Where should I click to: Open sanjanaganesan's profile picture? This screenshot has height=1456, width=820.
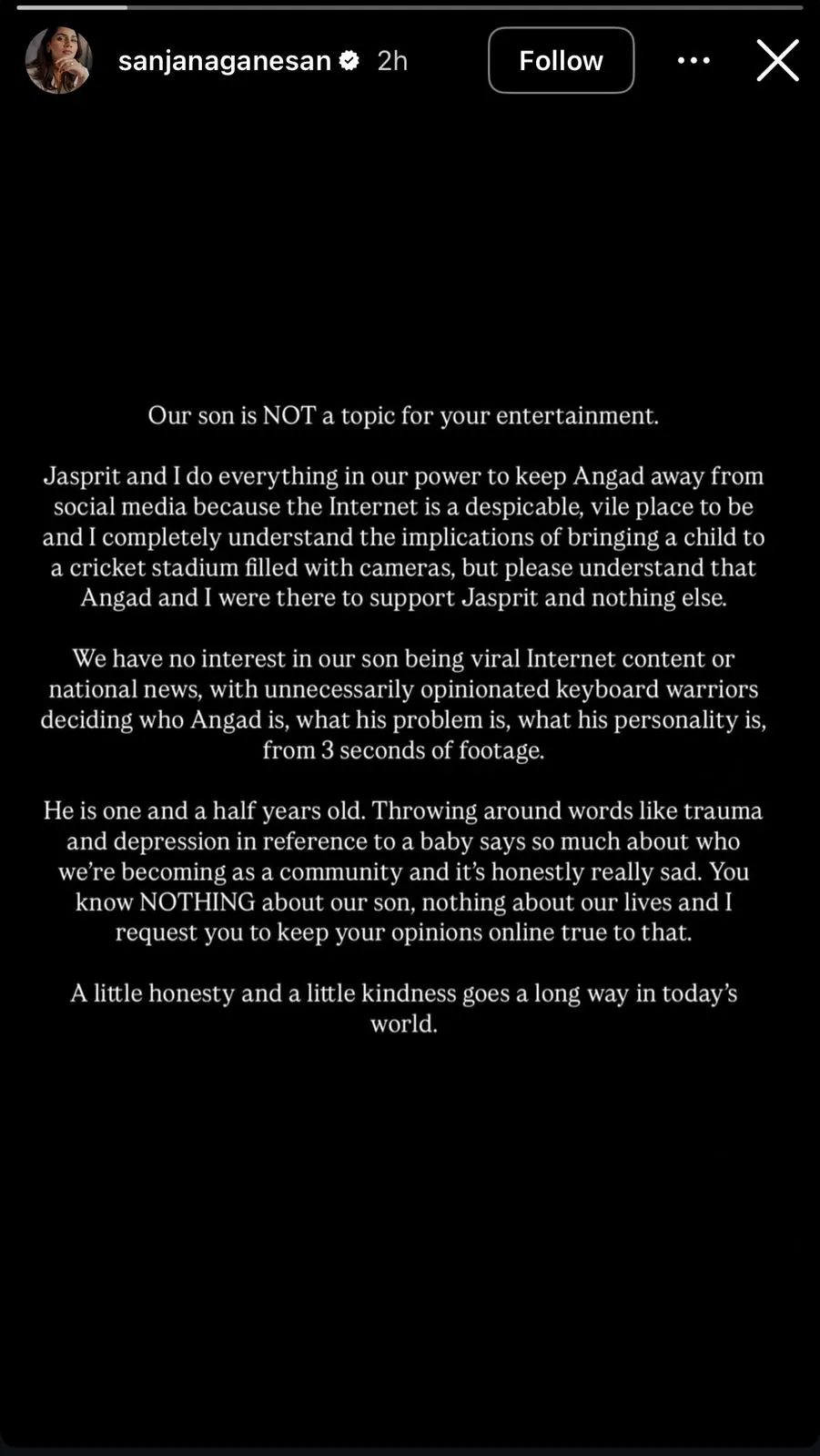click(59, 60)
